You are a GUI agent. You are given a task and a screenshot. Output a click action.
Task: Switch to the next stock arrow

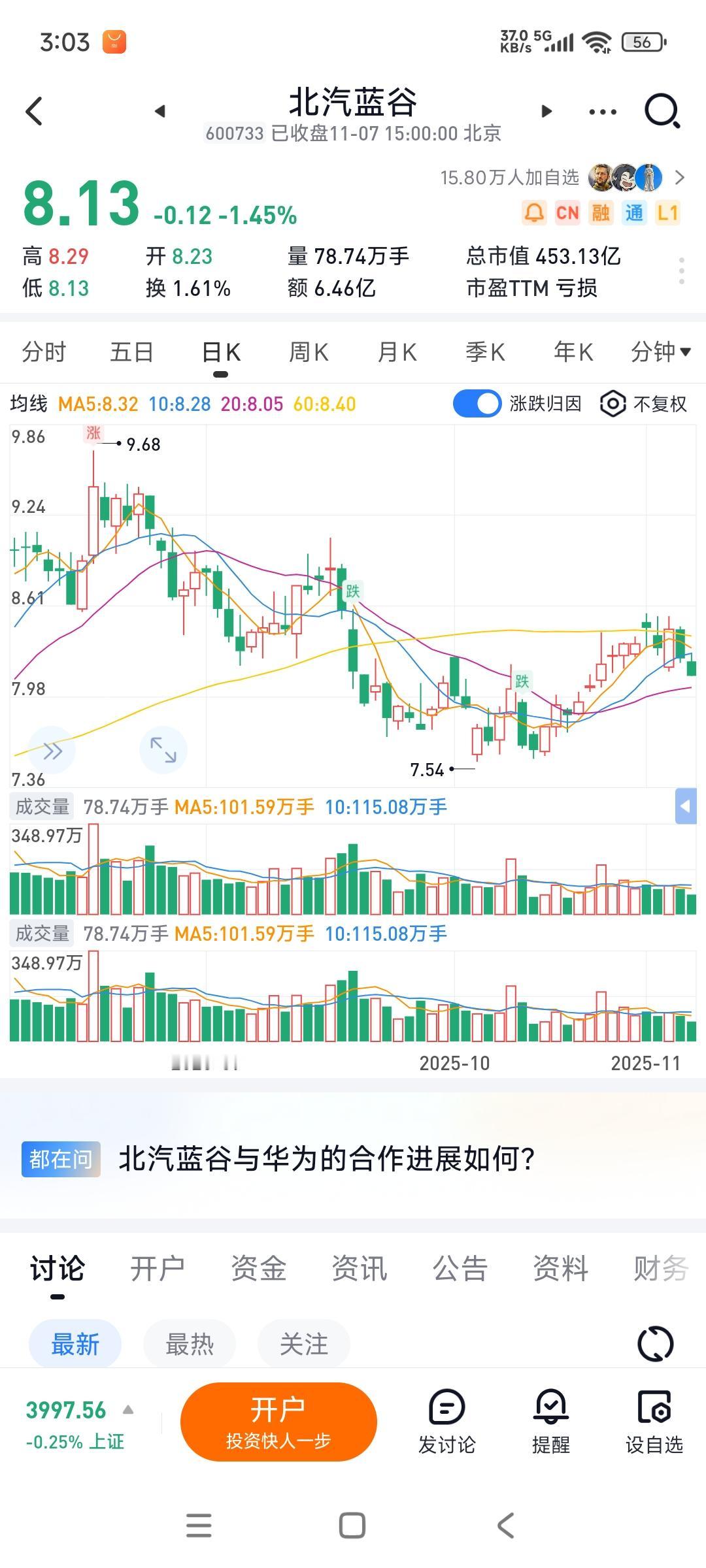[x=547, y=111]
